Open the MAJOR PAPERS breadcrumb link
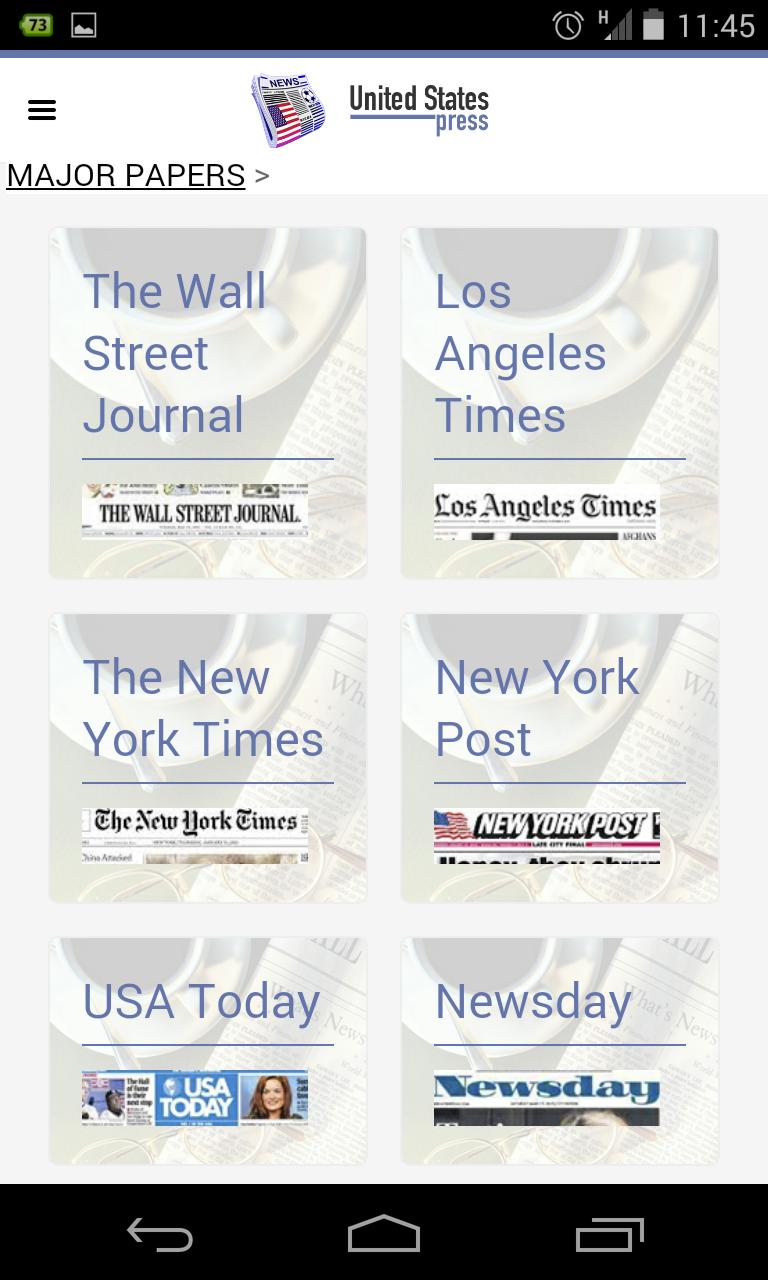This screenshot has width=768, height=1280. pyautogui.click(x=125, y=175)
